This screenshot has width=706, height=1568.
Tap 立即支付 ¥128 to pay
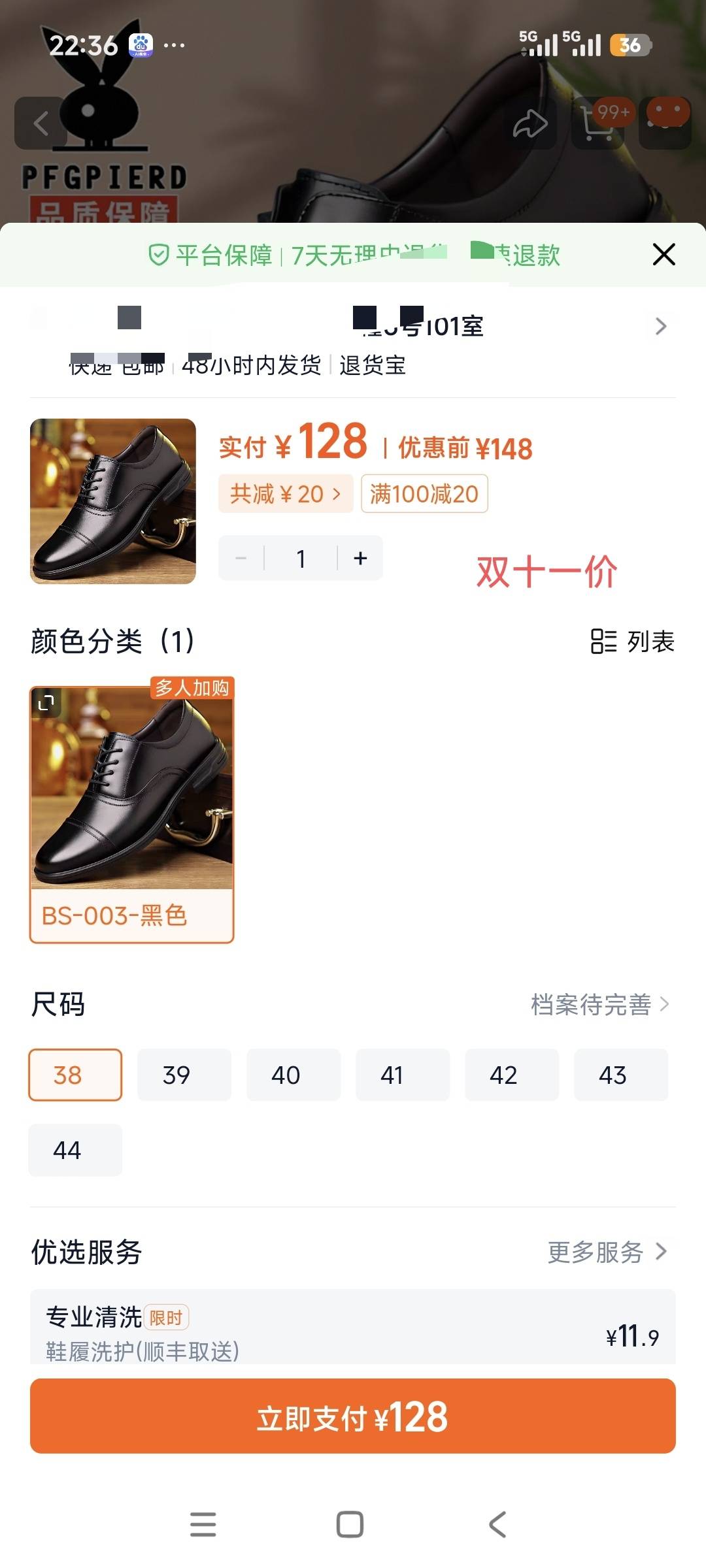353,1416
